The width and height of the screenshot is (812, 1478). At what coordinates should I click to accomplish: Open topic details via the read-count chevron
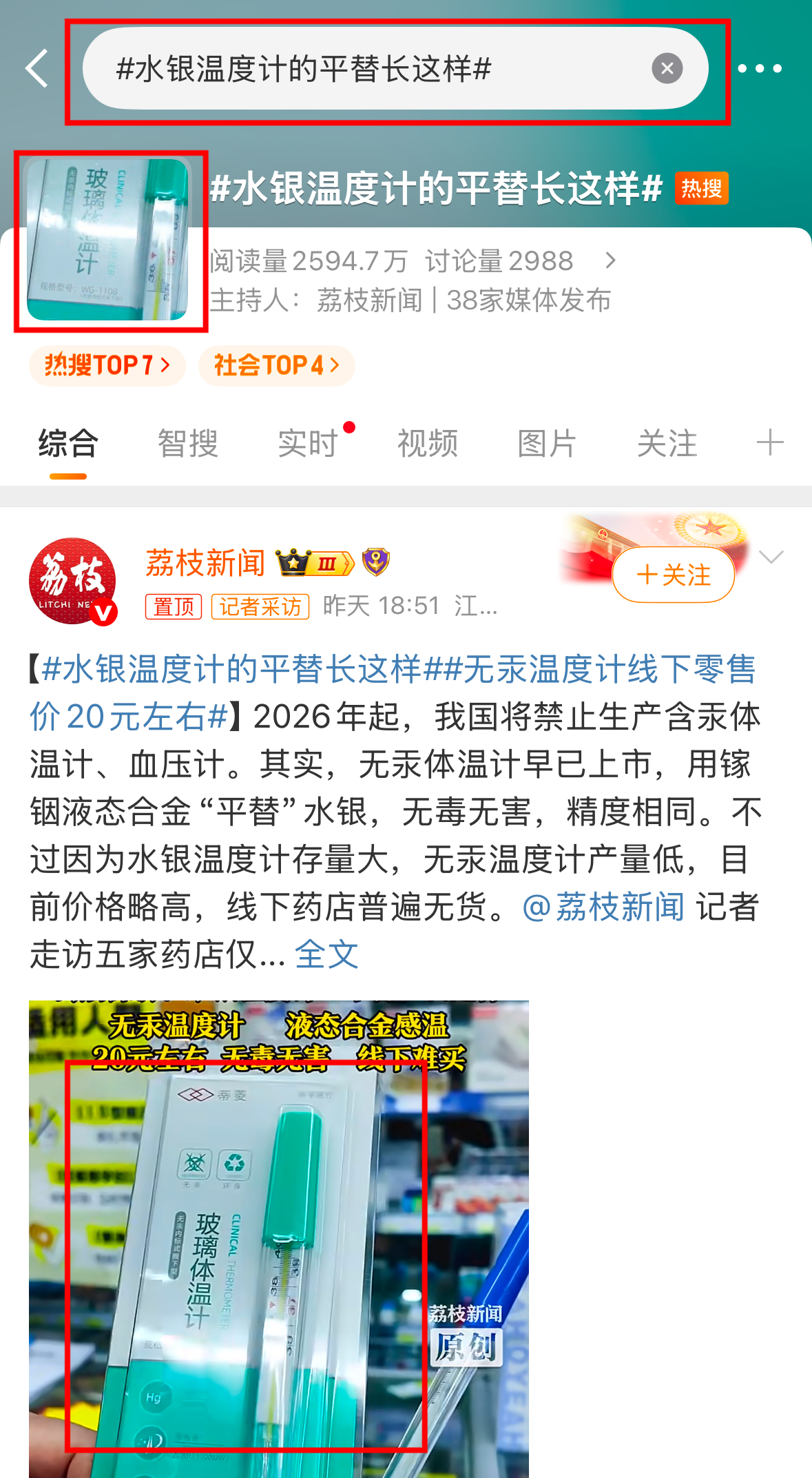(610, 260)
